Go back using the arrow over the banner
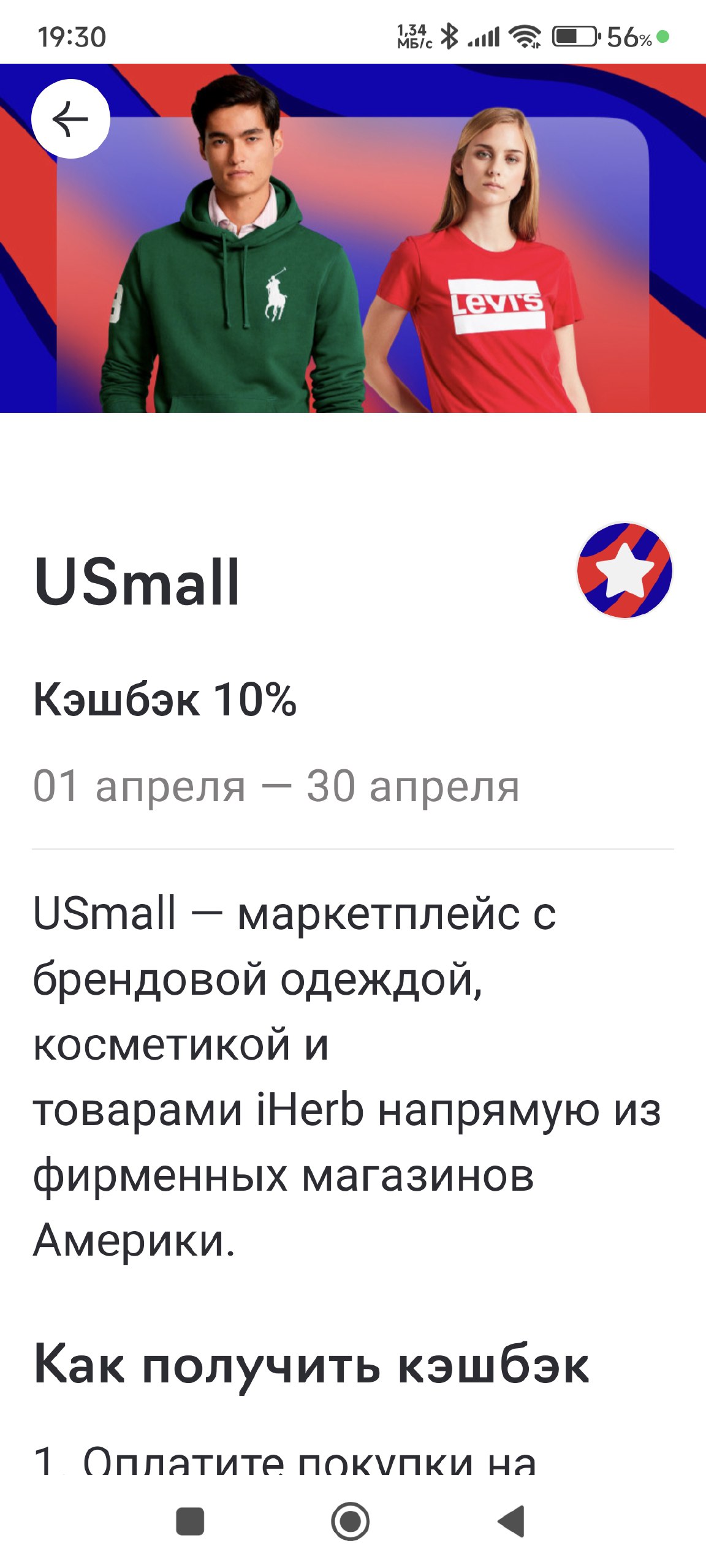 [70, 119]
